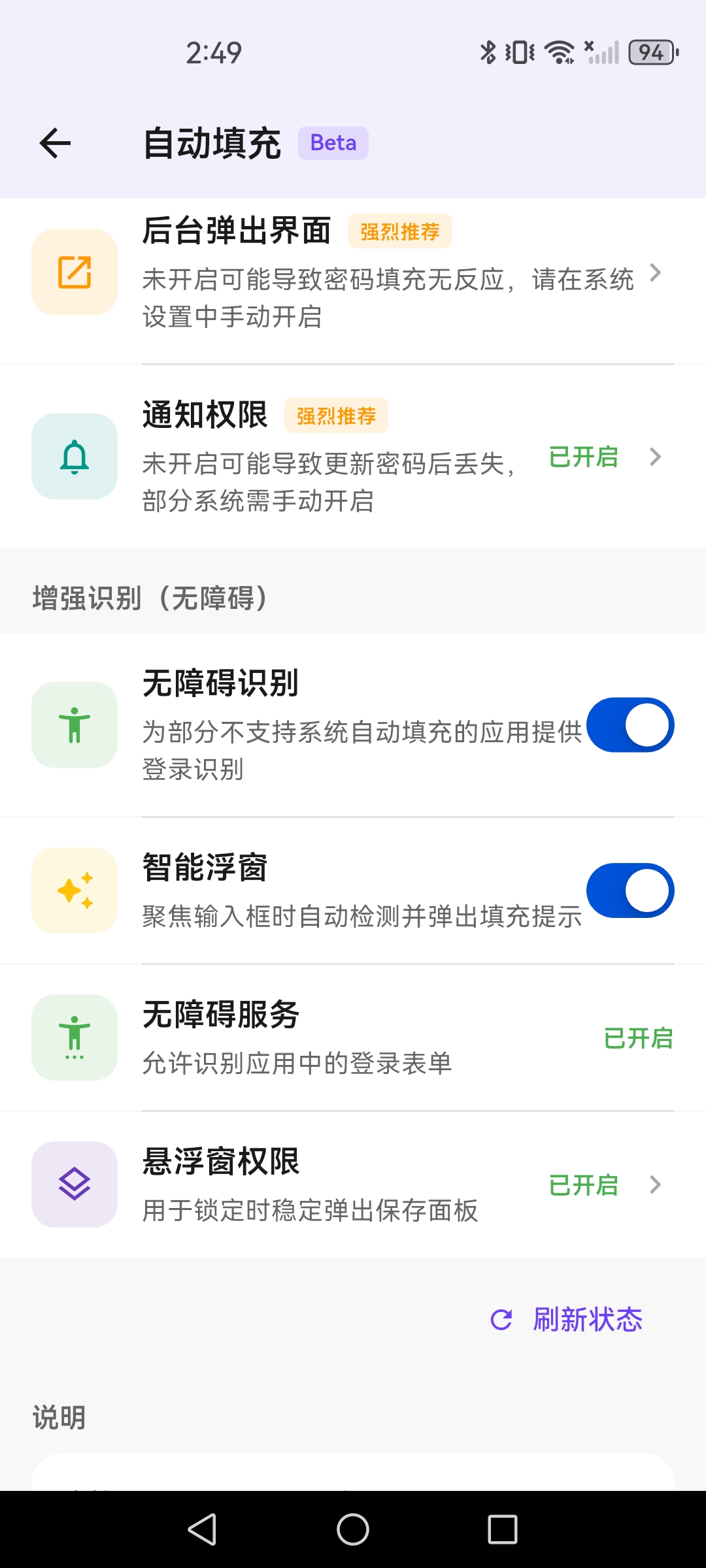Click the 刷新状态 link
706x1568 pixels.
click(x=588, y=1319)
